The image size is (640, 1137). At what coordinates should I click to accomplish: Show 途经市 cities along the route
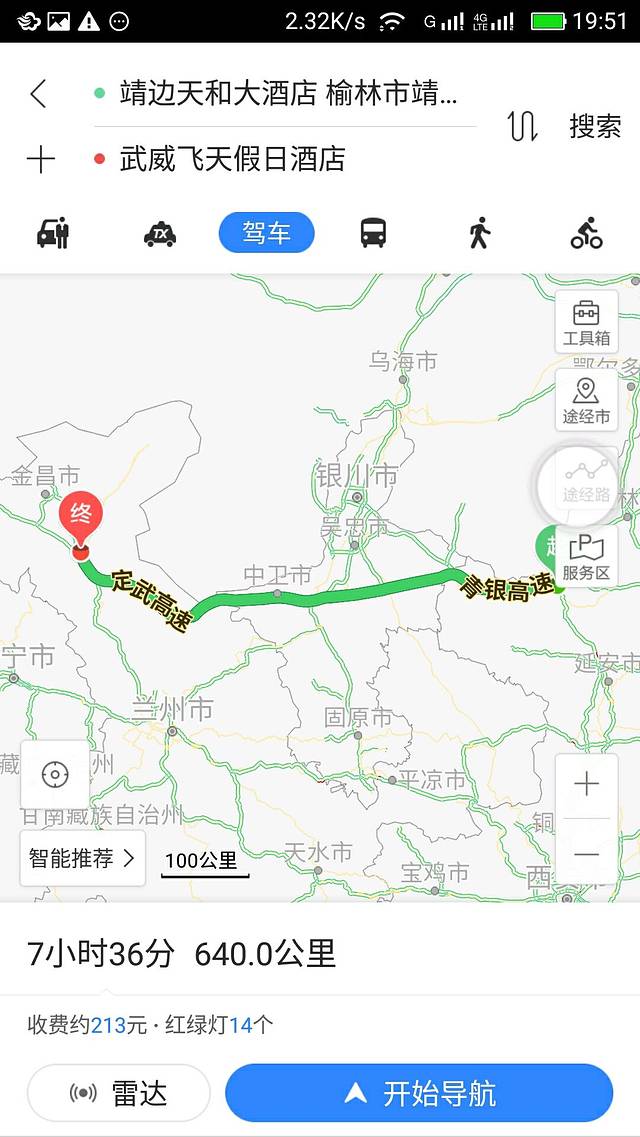(586, 400)
